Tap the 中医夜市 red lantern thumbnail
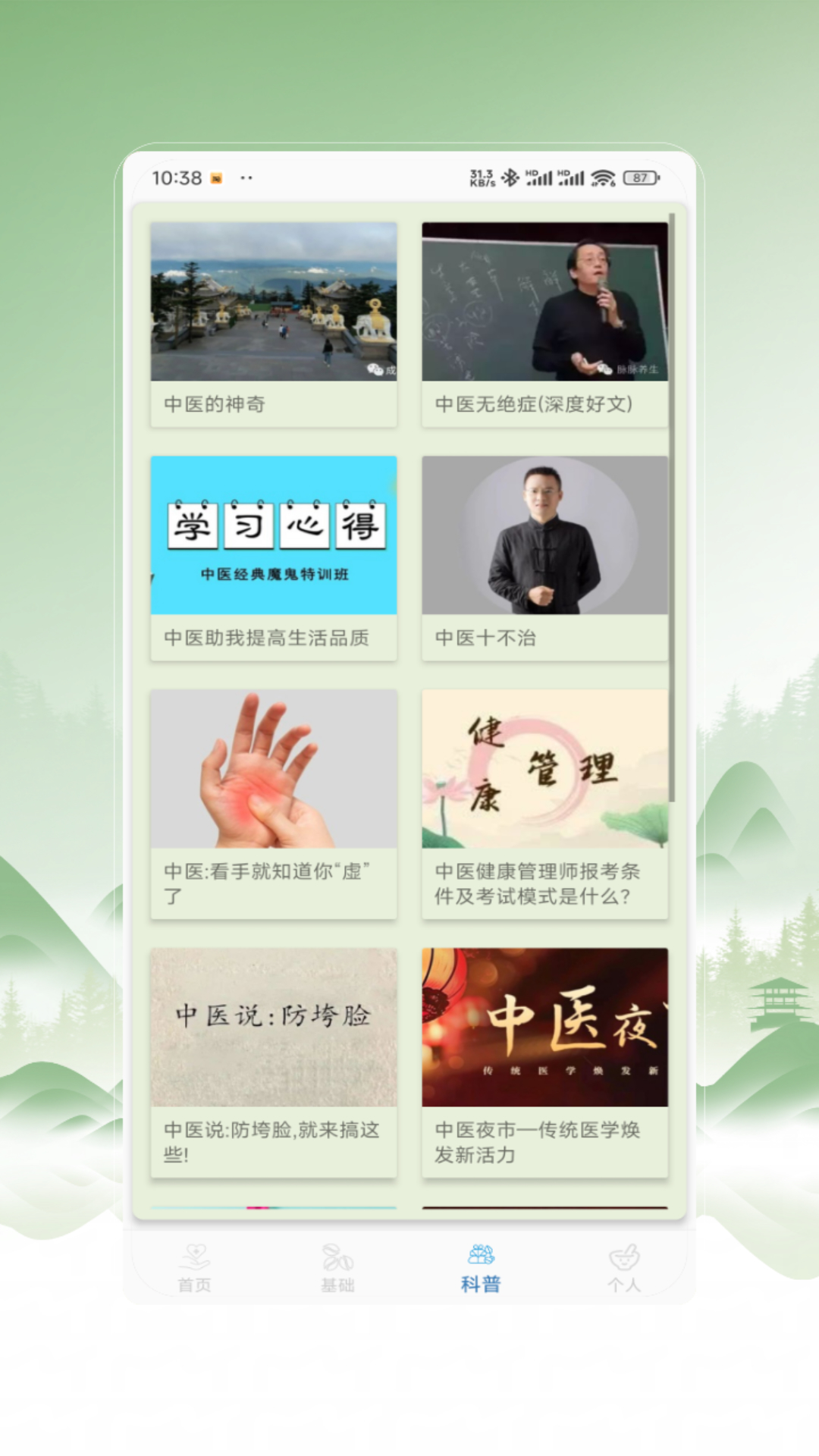819x1456 pixels. pyautogui.click(x=544, y=1028)
